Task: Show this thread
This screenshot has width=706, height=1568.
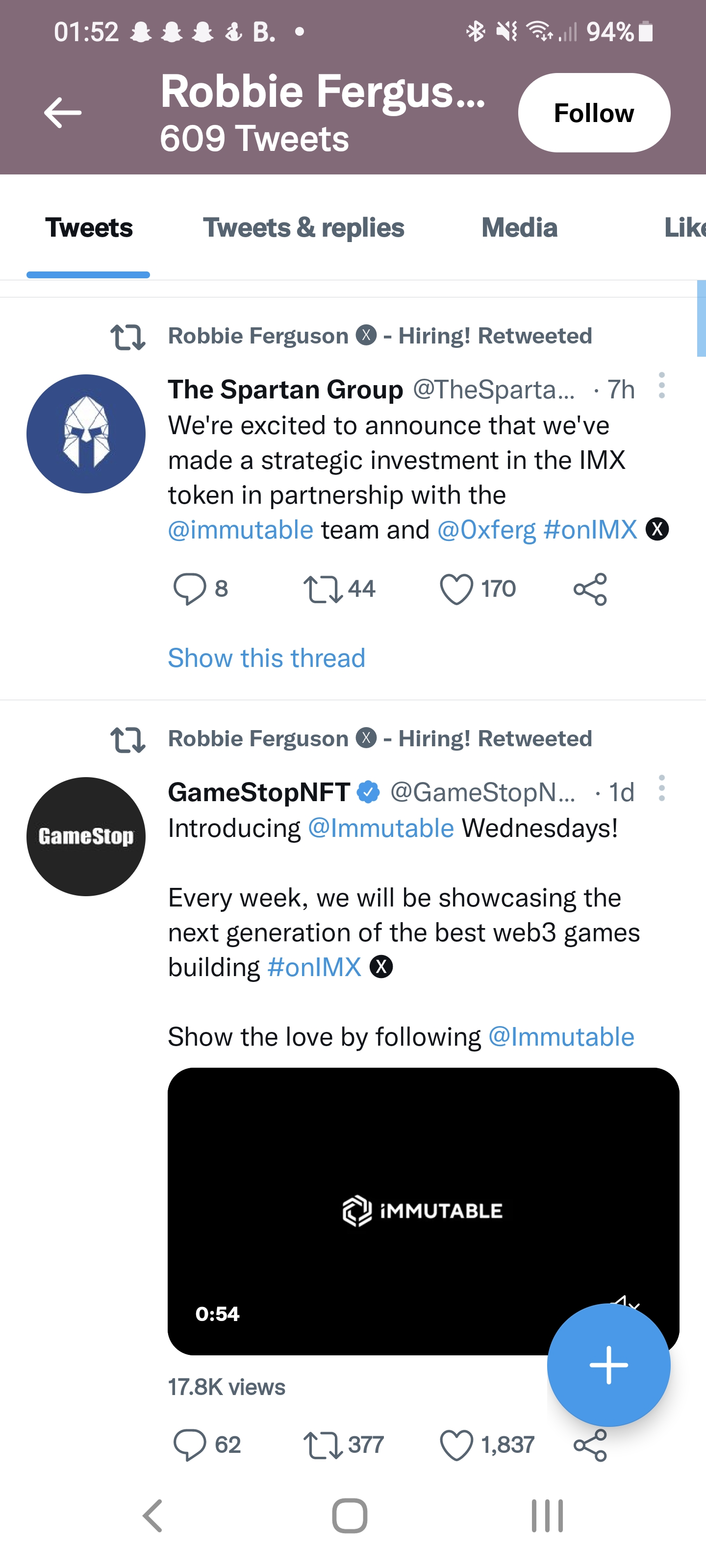Action: point(267,658)
